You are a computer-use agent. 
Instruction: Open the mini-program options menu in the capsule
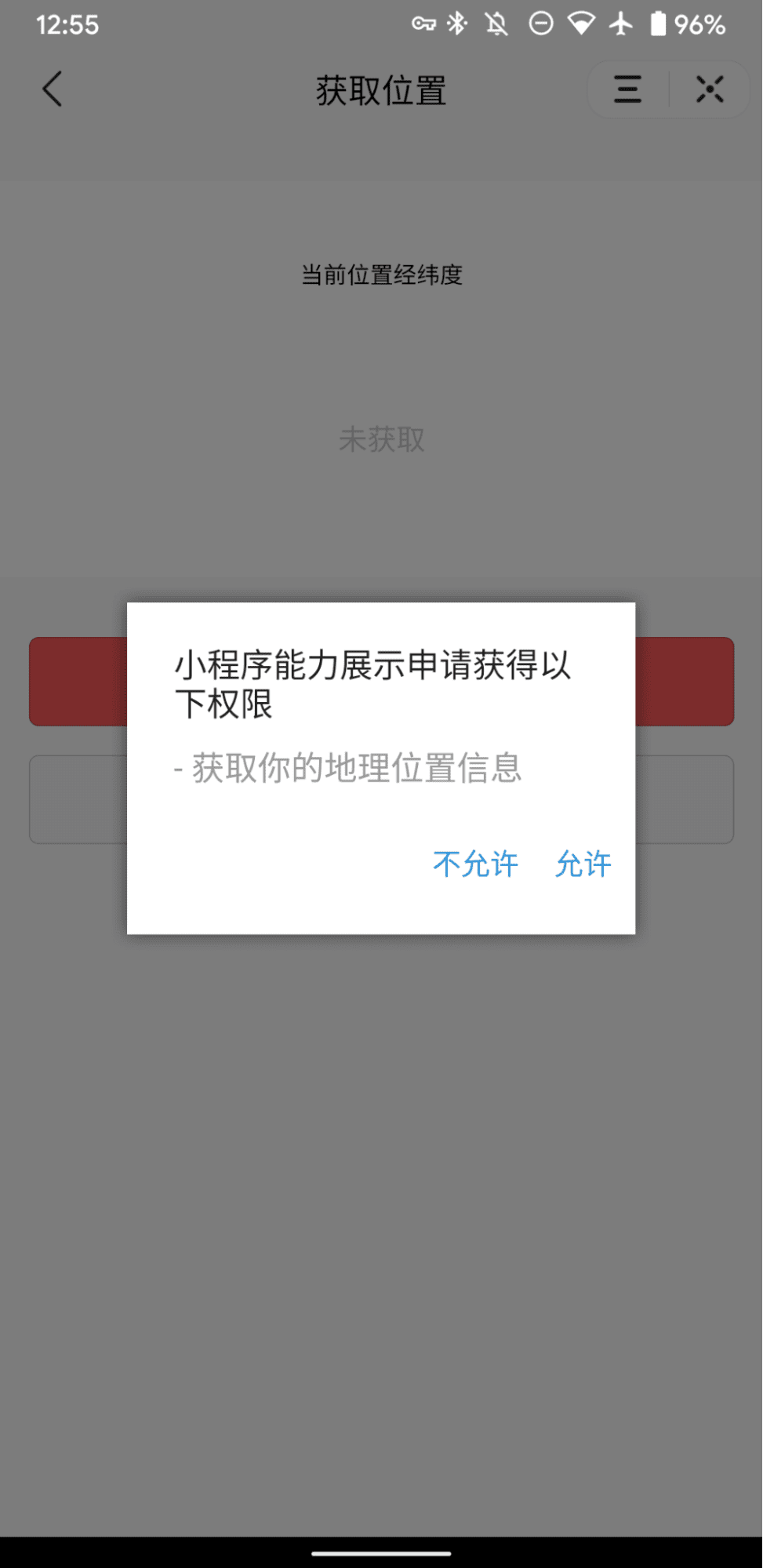point(625,89)
